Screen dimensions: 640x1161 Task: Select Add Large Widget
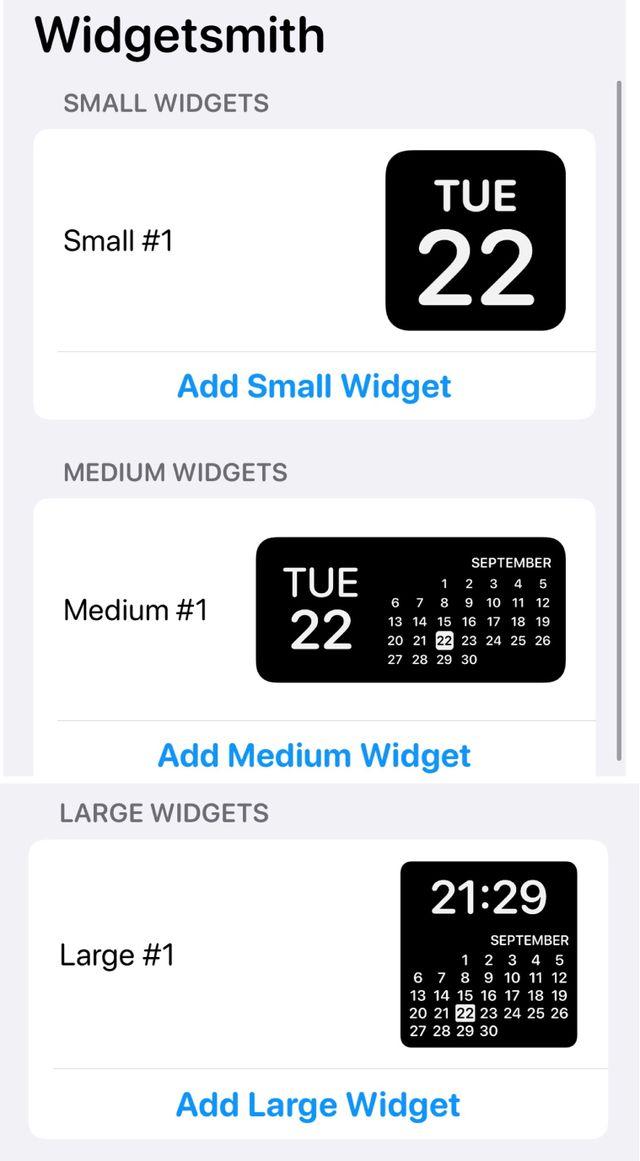(318, 1105)
